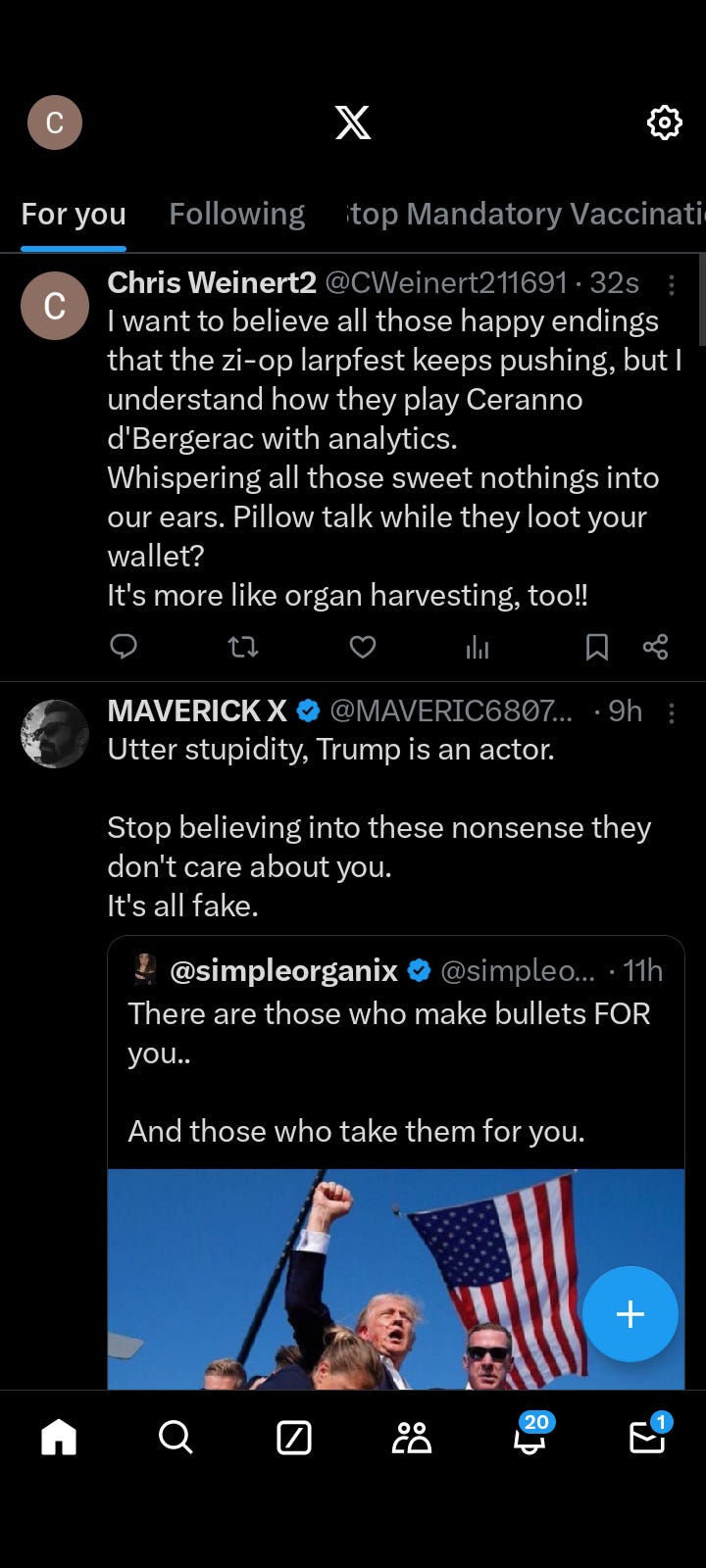This screenshot has width=706, height=1568.
Task: Open the Search tab
Action: click(x=176, y=1438)
